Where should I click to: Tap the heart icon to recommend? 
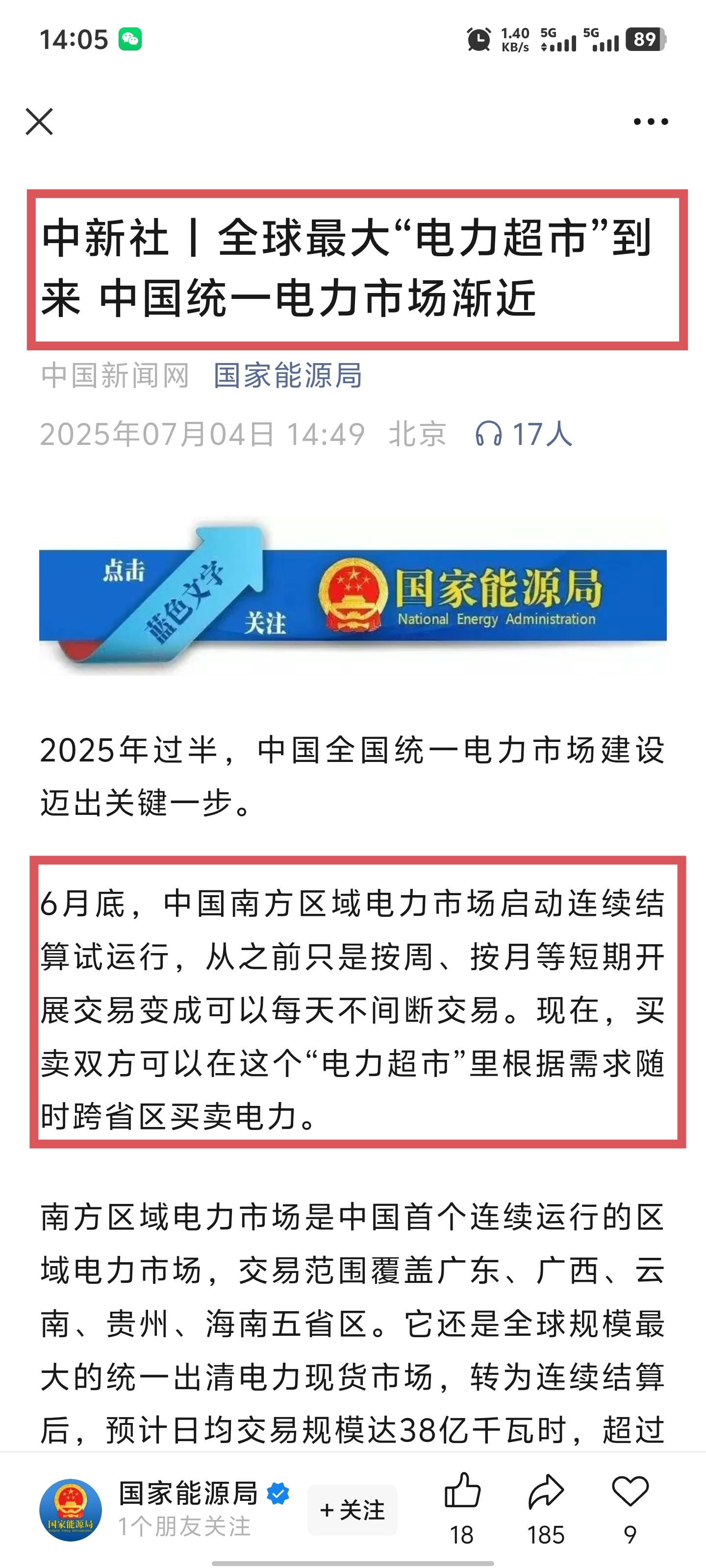click(x=630, y=1493)
